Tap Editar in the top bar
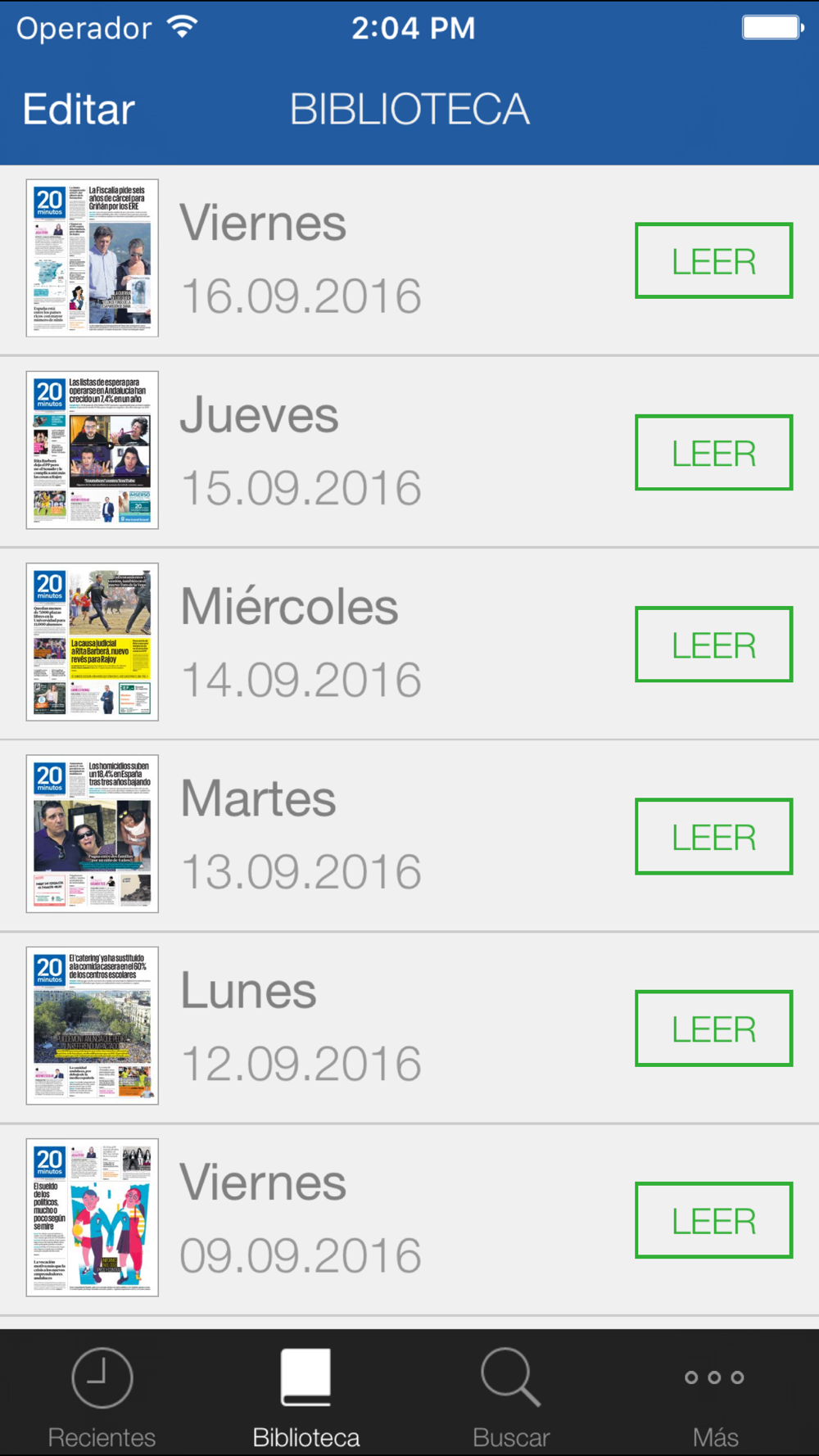The height and width of the screenshot is (1456, 819). coord(79,110)
